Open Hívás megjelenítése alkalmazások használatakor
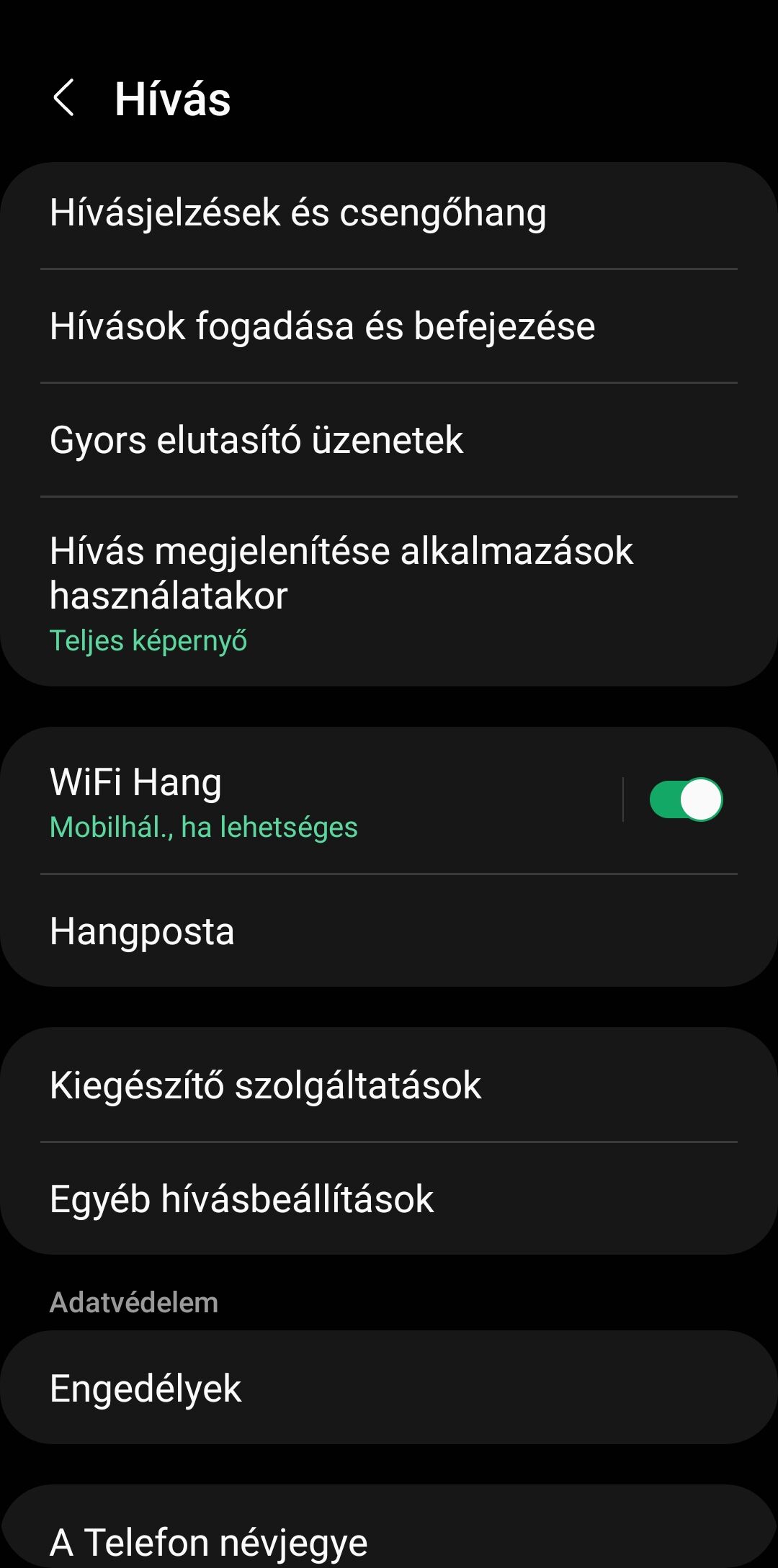Image resolution: width=778 pixels, height=1568 pixels. click(389, 592)
